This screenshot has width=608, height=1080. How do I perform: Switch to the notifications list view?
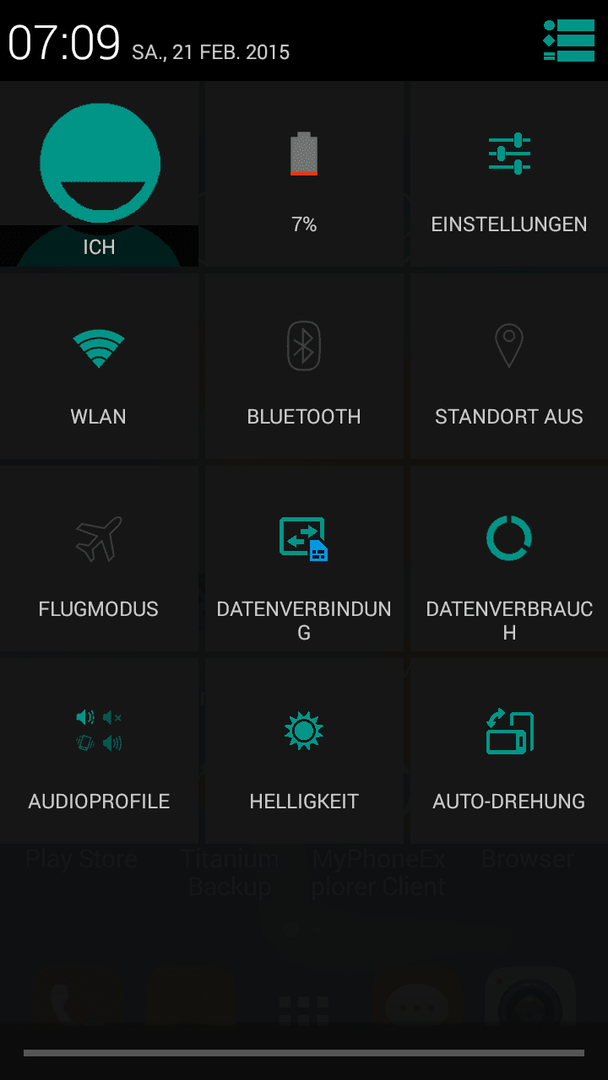pos(568,41)
